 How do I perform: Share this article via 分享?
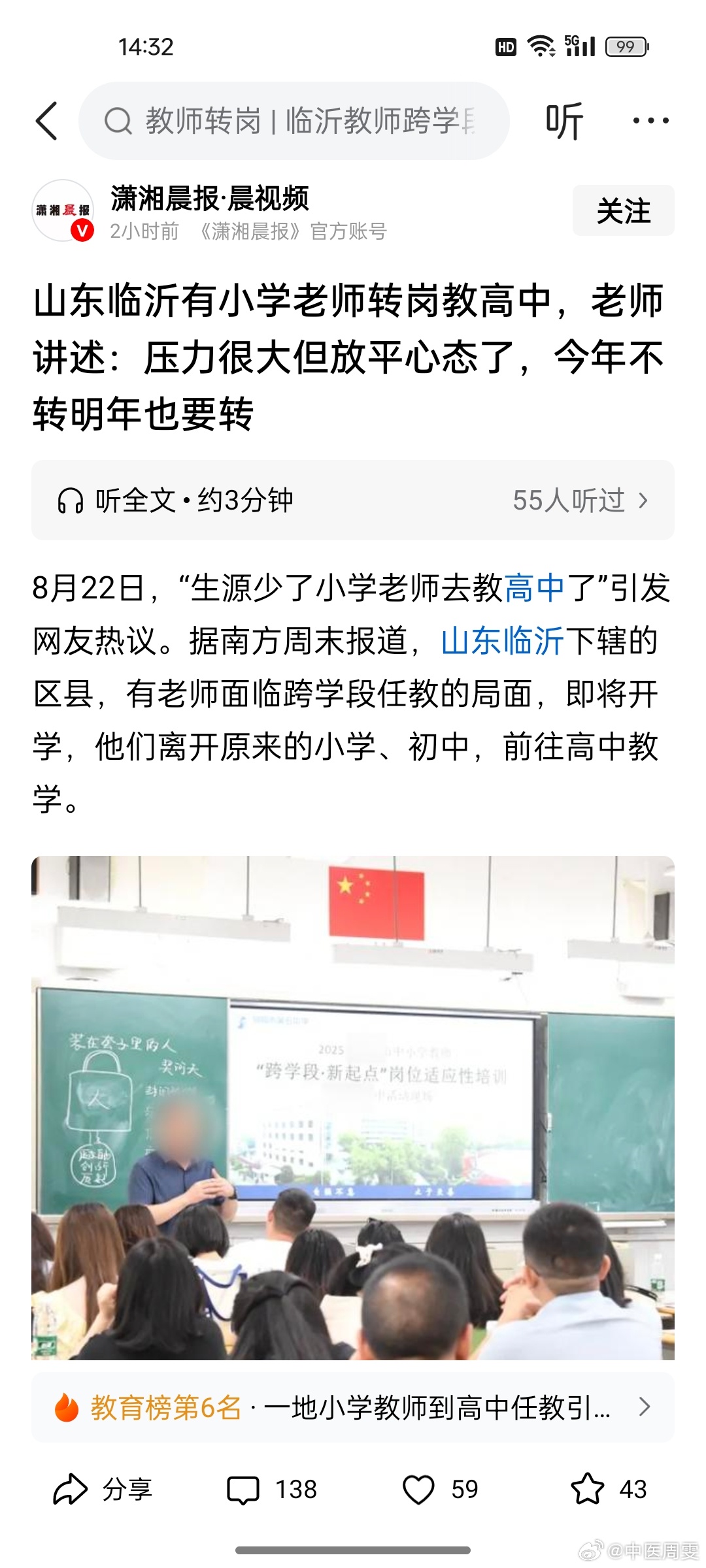(103, 1490)
